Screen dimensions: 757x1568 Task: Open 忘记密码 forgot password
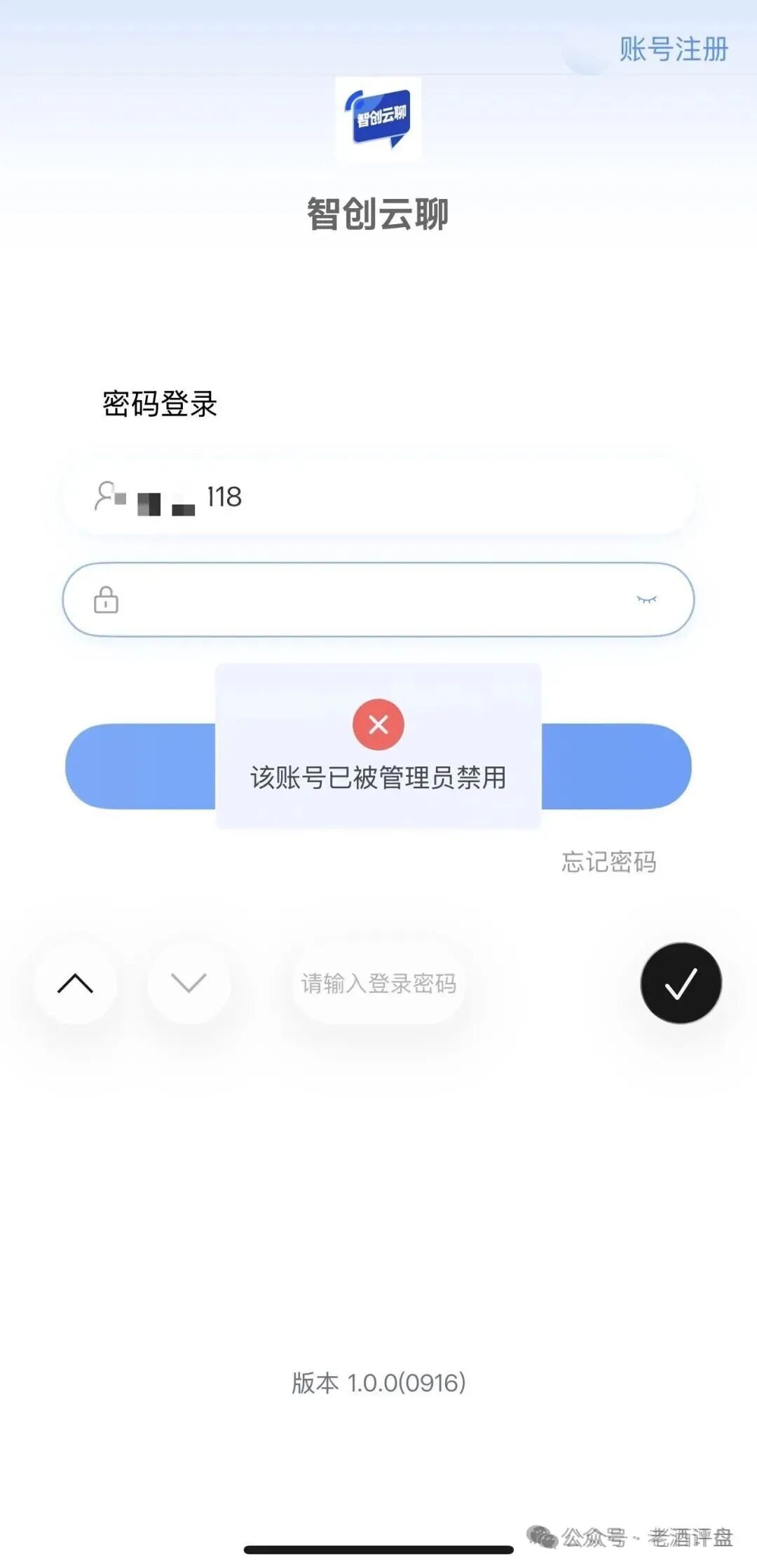point(608,862)
